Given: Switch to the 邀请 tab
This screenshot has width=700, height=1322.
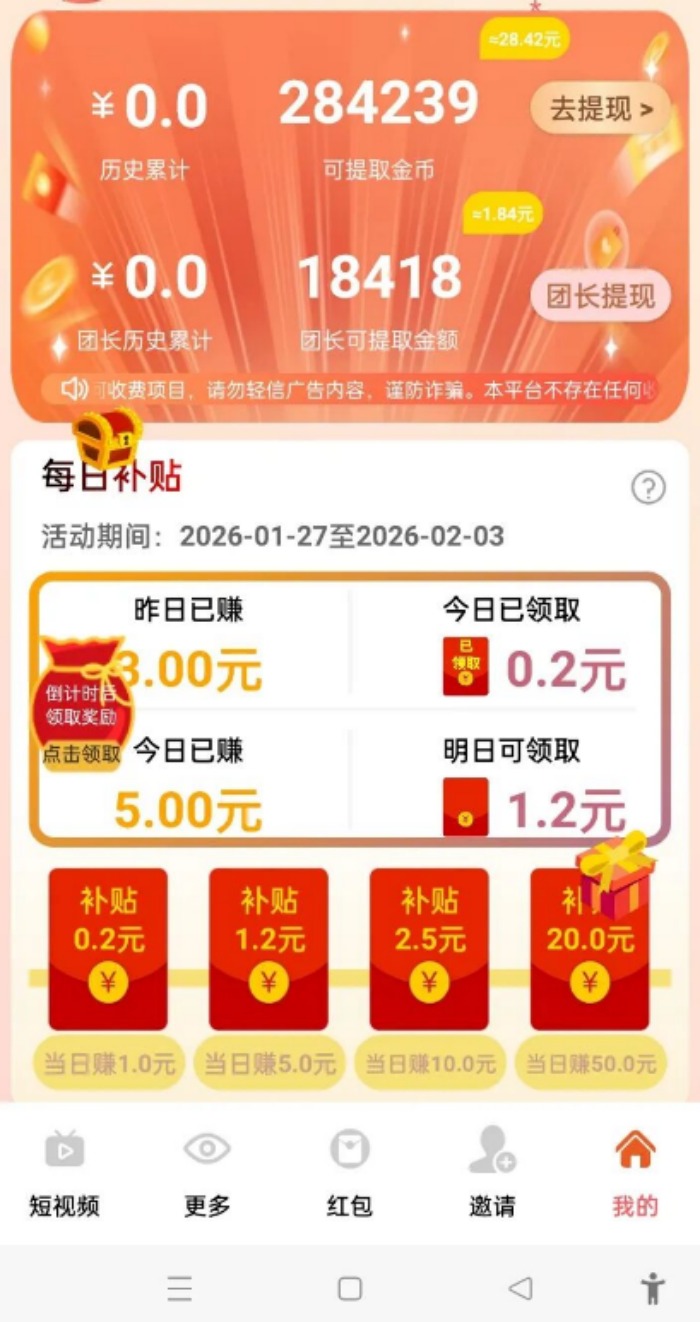Looking at the screenshot, I should [492, 1173].
